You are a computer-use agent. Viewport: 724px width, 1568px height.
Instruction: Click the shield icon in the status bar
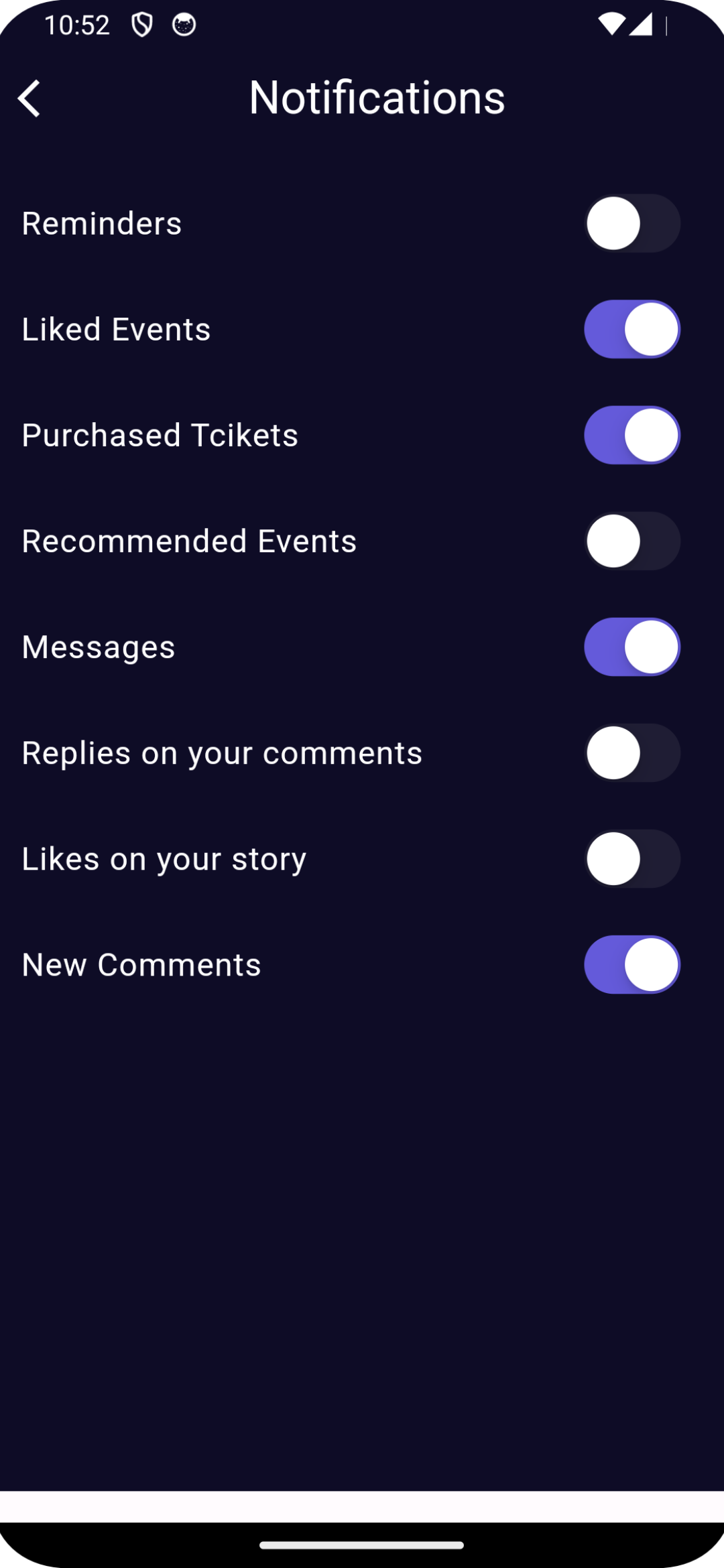click(143, 23)
